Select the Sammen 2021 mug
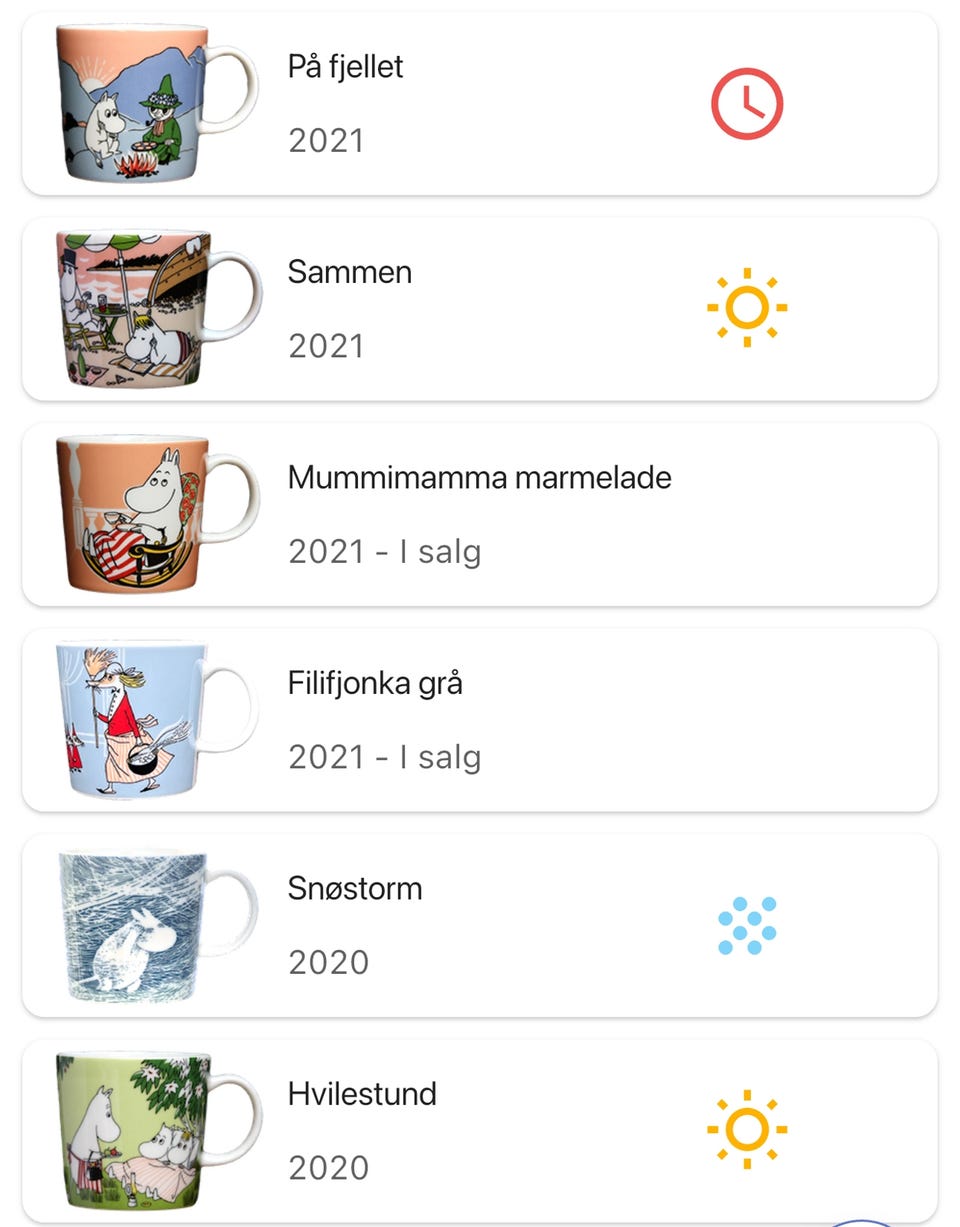 click(x=480, y=308)
